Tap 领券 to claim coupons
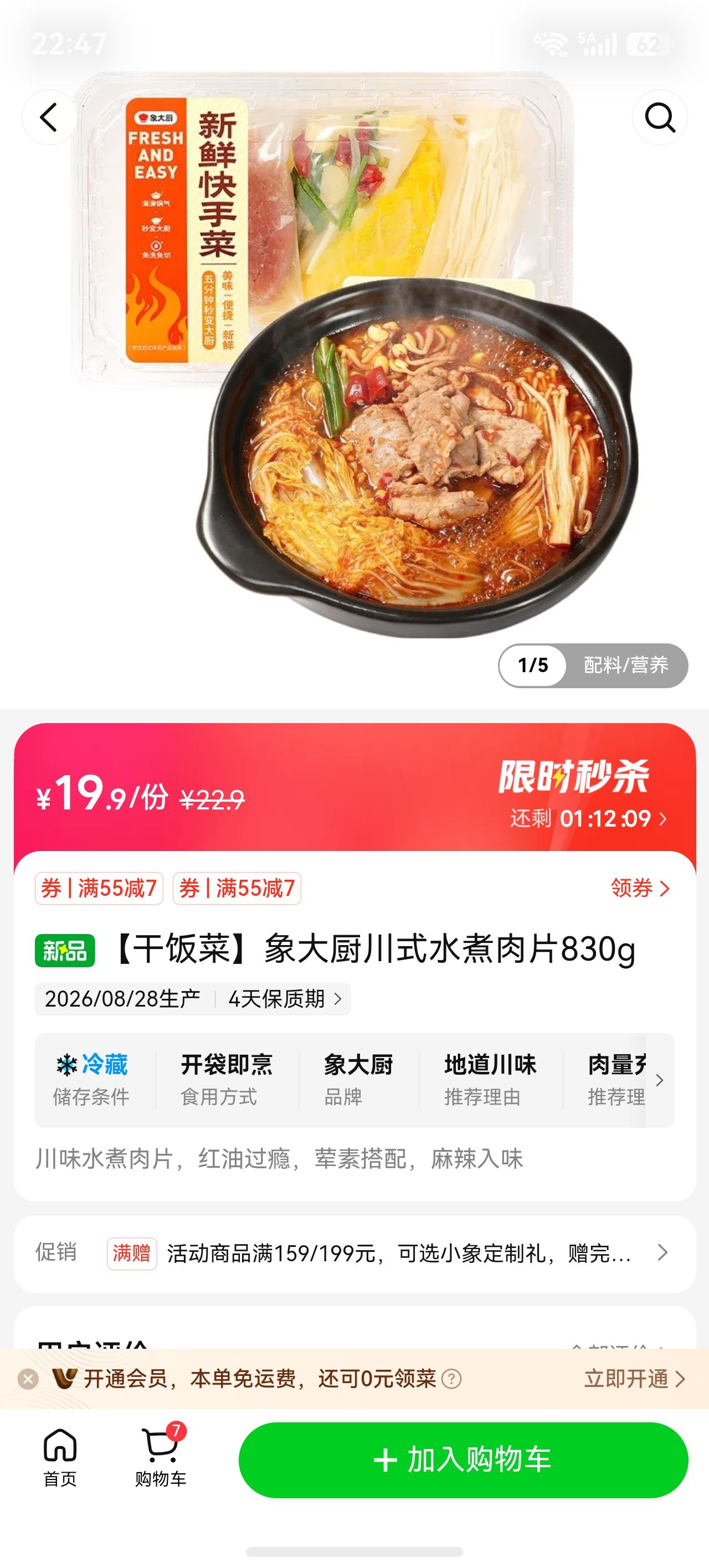The height and width of the screenshot is (1568, 709). coord(640,888)
